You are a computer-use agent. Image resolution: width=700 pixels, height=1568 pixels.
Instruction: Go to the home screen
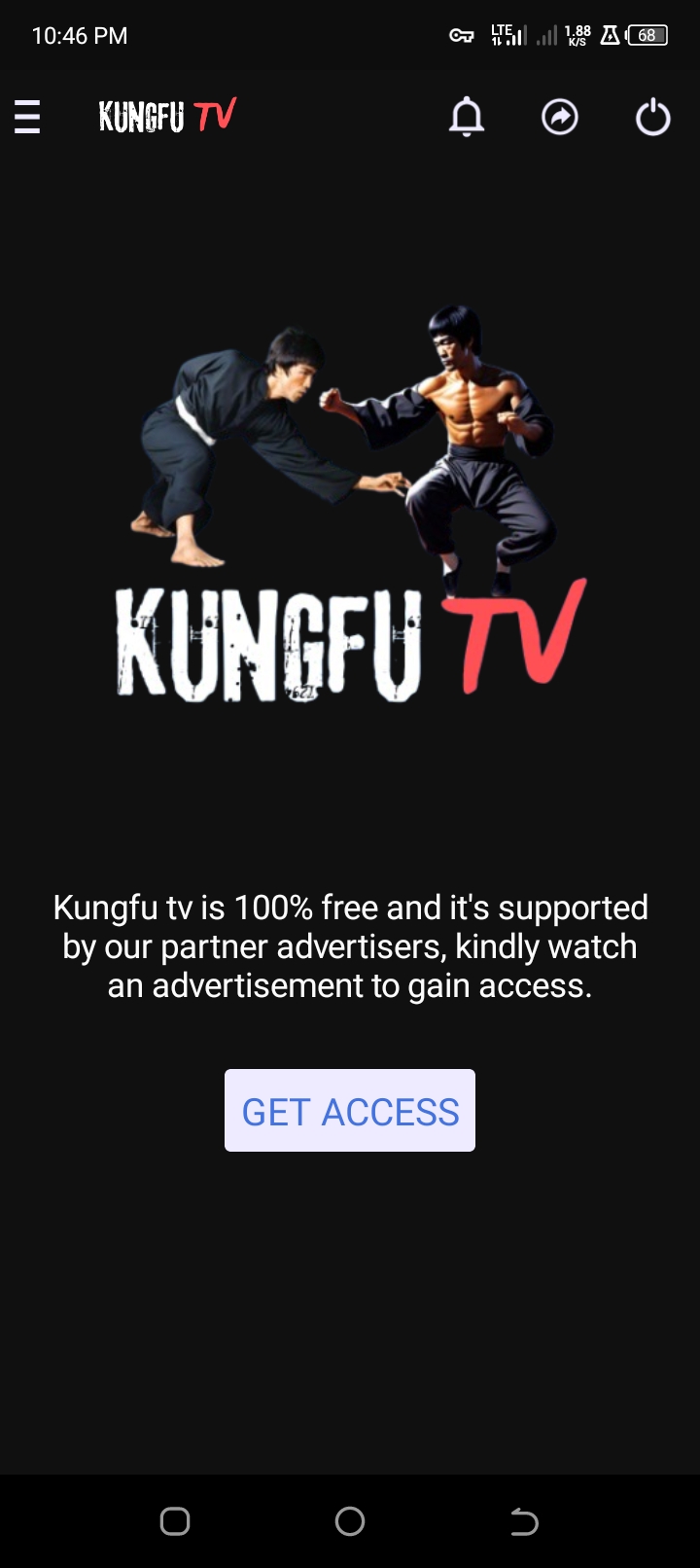tap(350, 1521)
